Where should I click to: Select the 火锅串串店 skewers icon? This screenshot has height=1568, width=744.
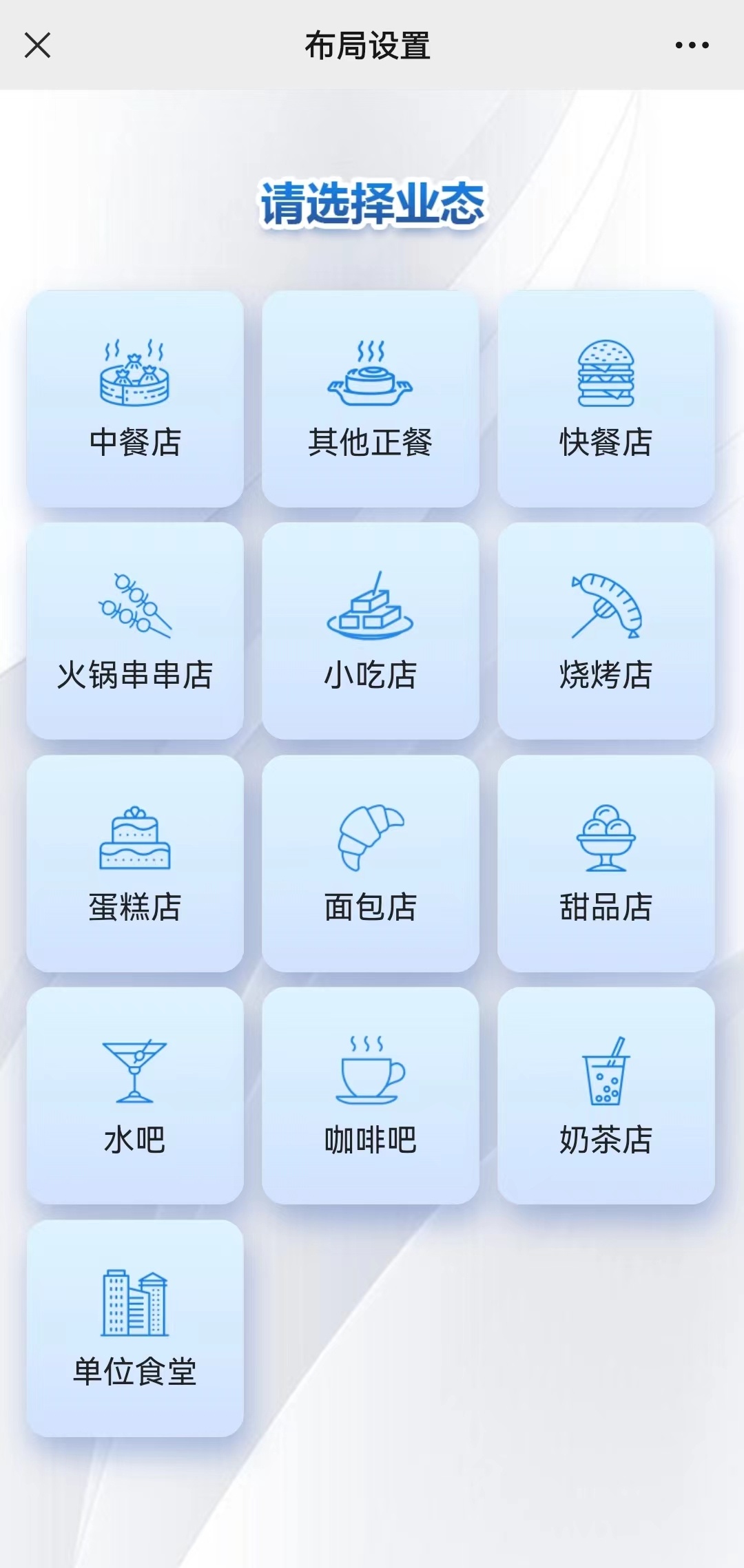click(134, 606)
